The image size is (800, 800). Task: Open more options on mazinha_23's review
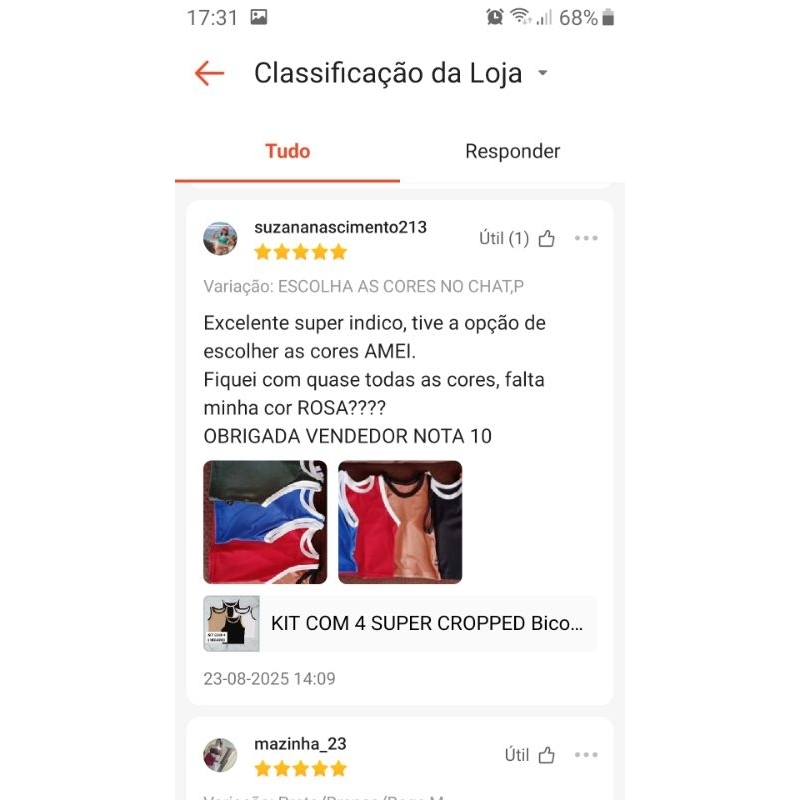[x=586, y=755]
